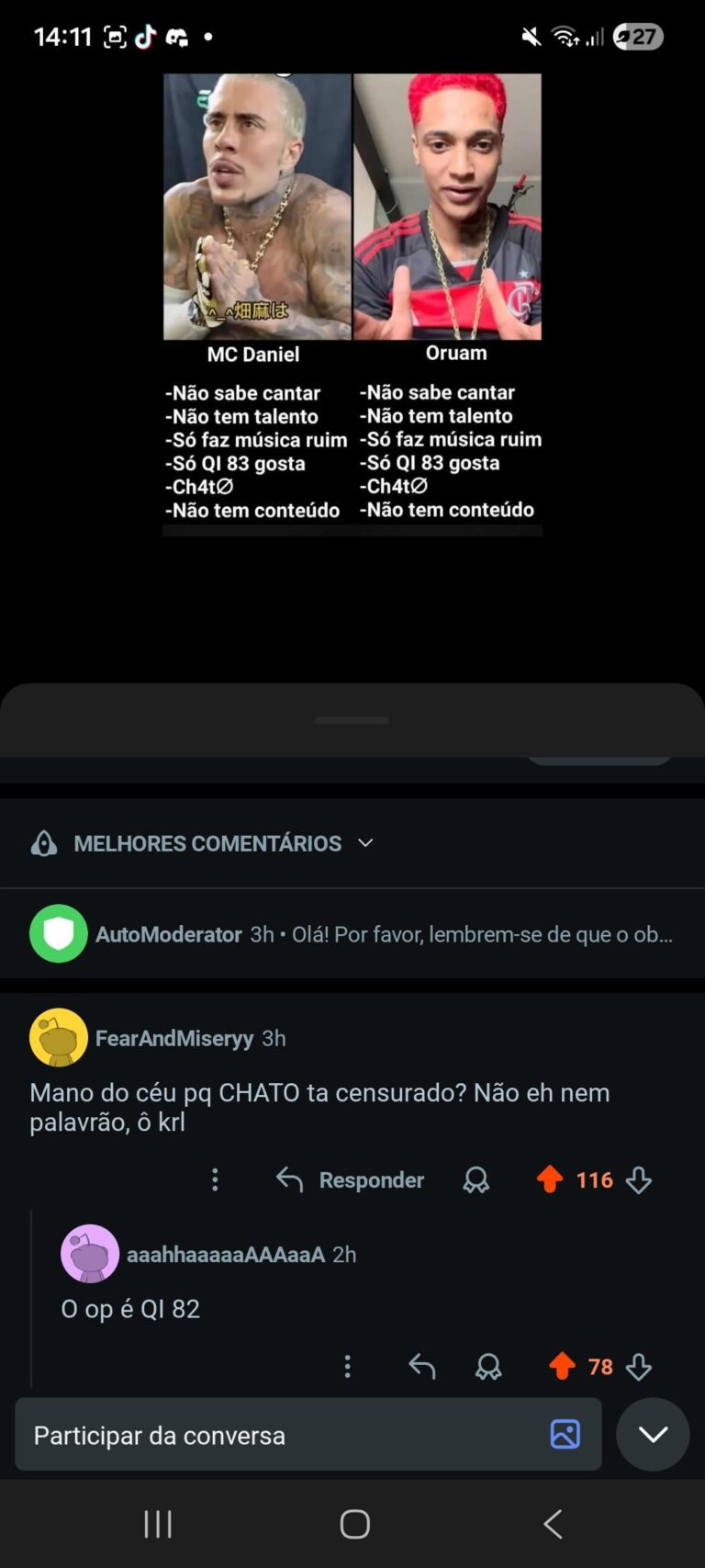
Task: Award aaahhaaaaaAAAaaA's reply
Action: pos(488,1367)
